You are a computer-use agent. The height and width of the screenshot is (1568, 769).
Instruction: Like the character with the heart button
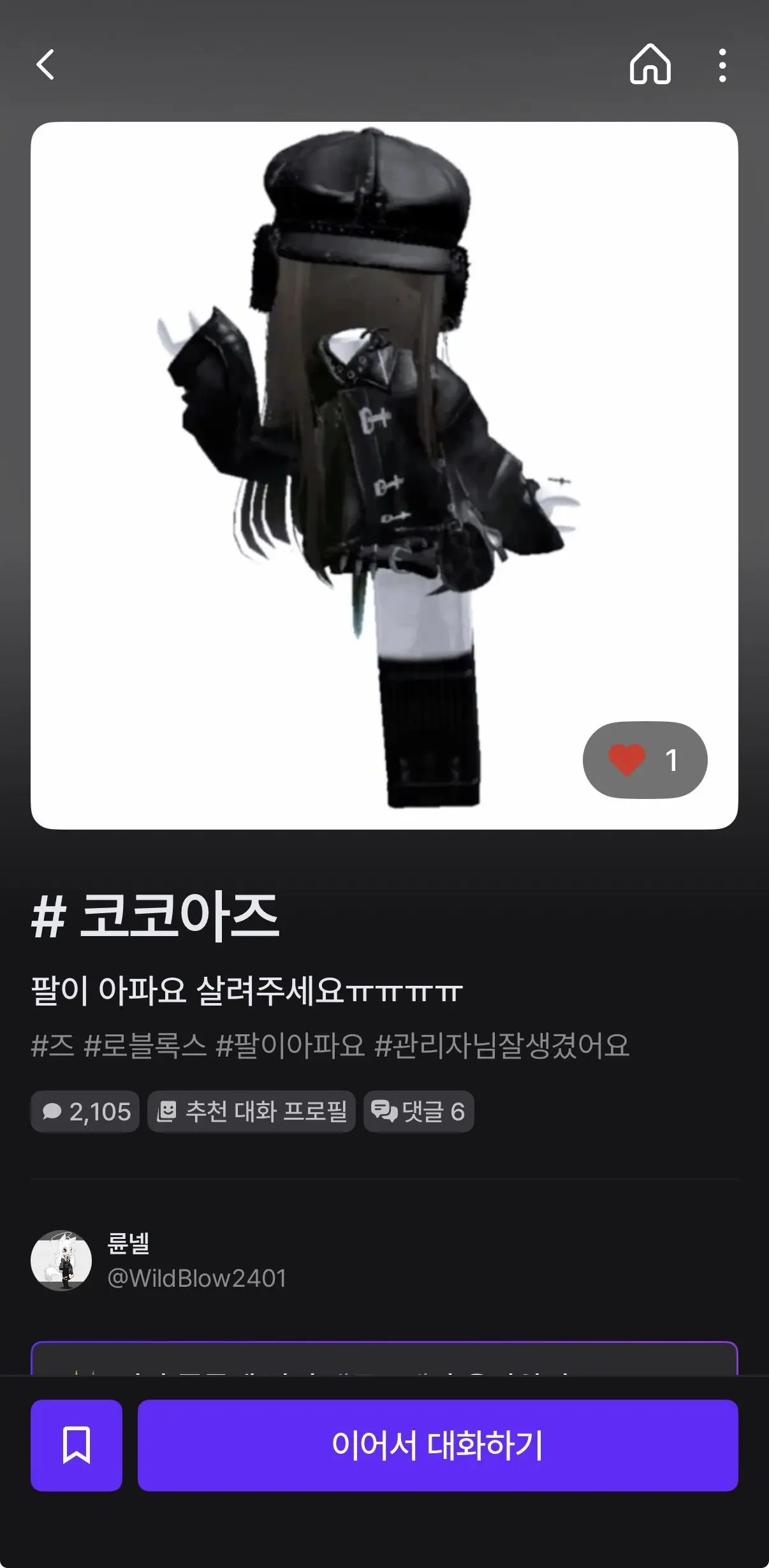click(x=645, y=759)
